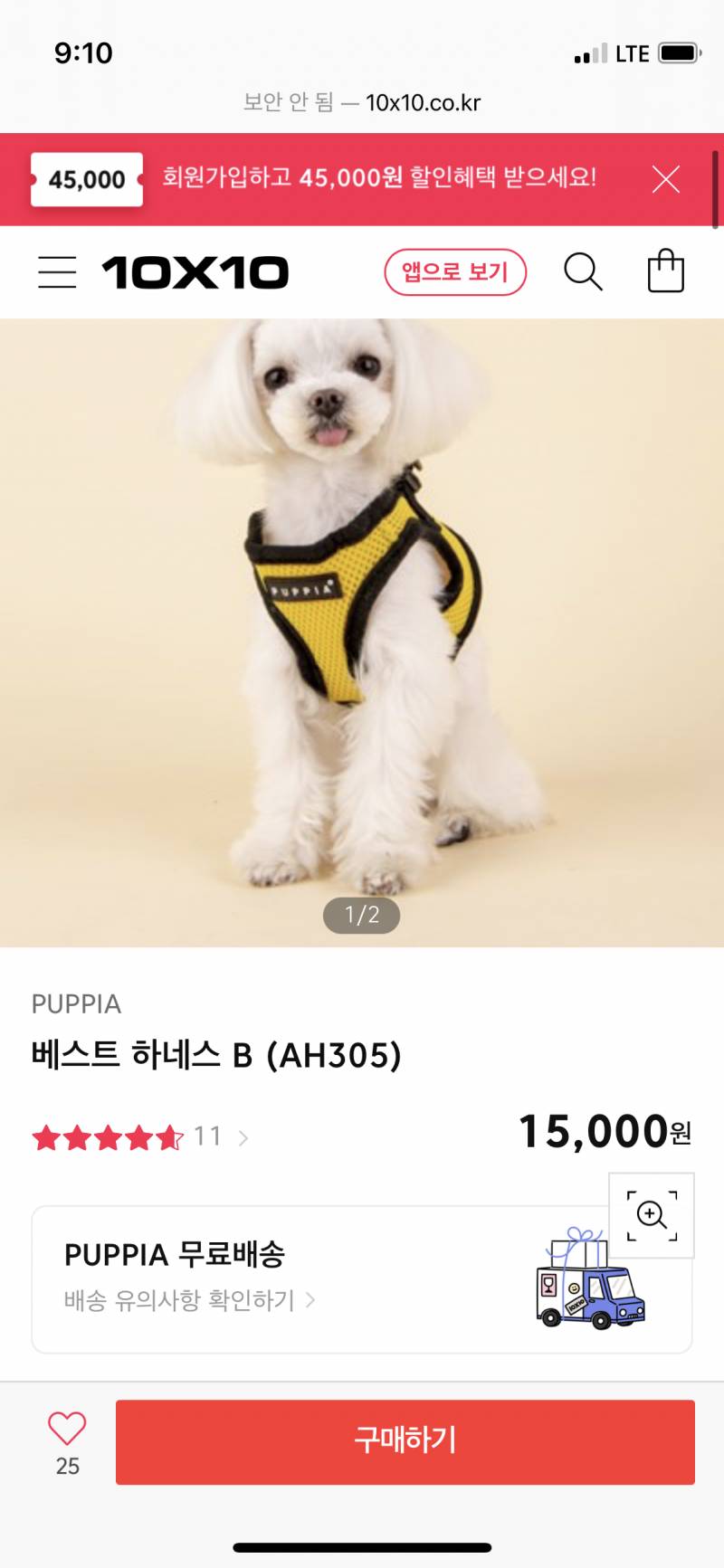Expand the member signup promotion banner
Viewport: 724px width, 1568px height.
coord(380,179)
